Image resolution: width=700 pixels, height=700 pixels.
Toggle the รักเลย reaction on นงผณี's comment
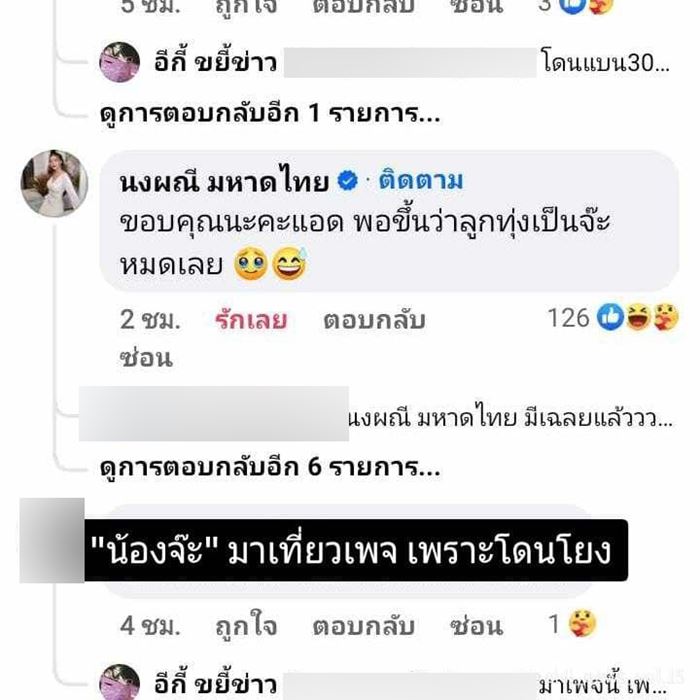pos(251,320)
